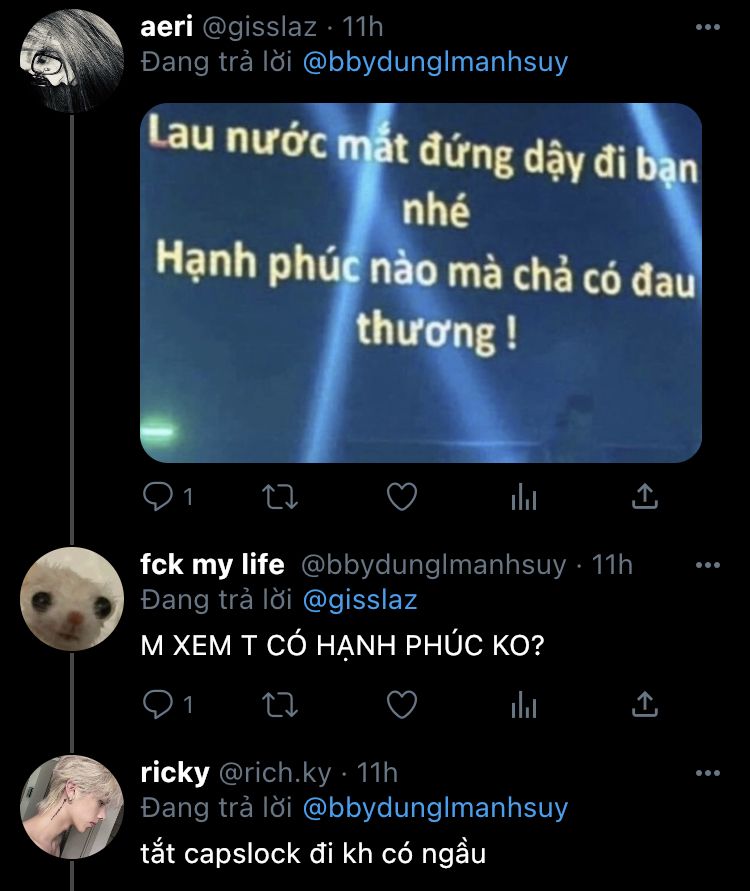Open the overflow menu on aeri's tweet
750x891 pixels.
pos(707,27)
